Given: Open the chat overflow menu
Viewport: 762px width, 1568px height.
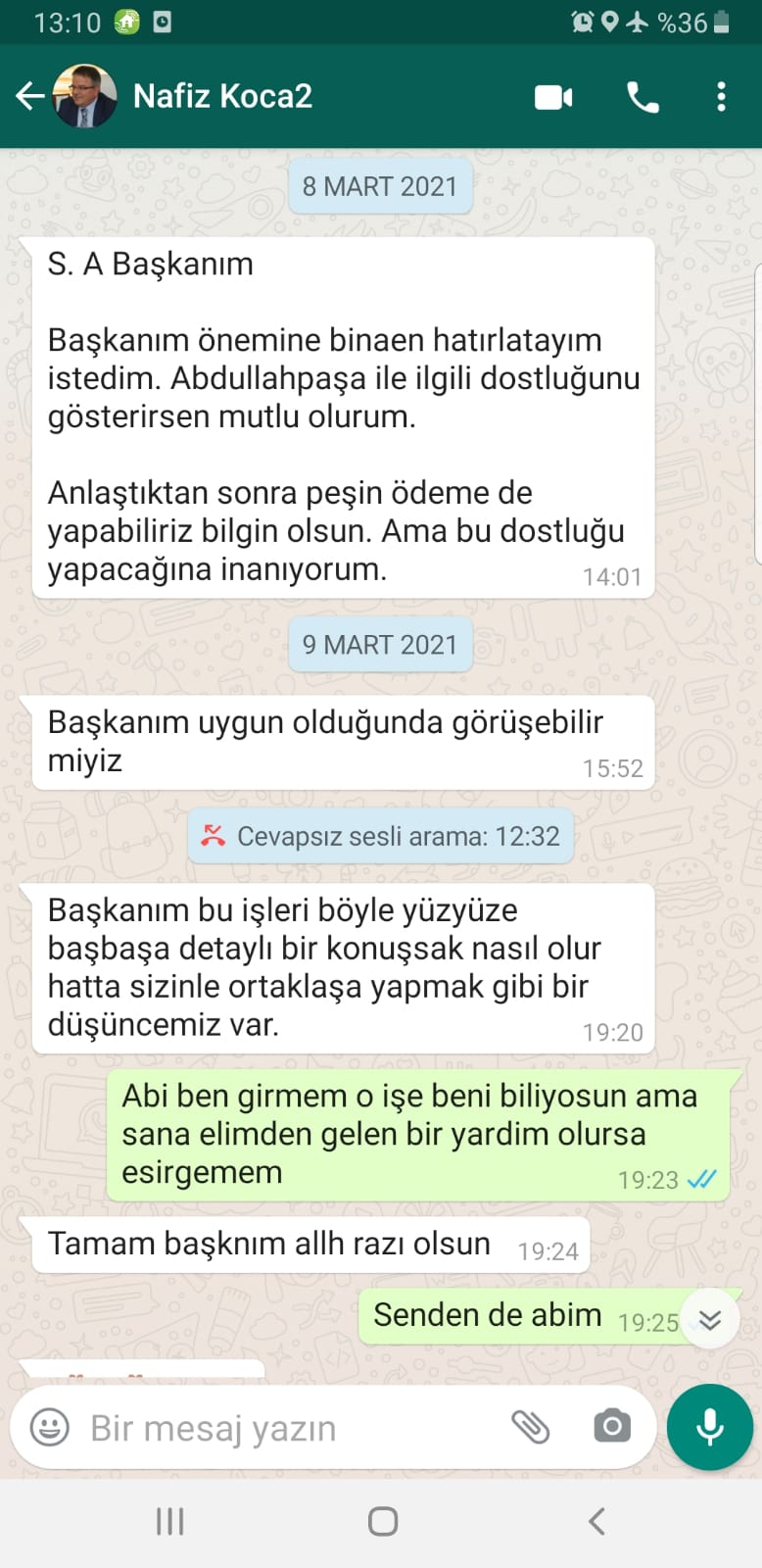Looking at the screenshot, I should 721,97.
